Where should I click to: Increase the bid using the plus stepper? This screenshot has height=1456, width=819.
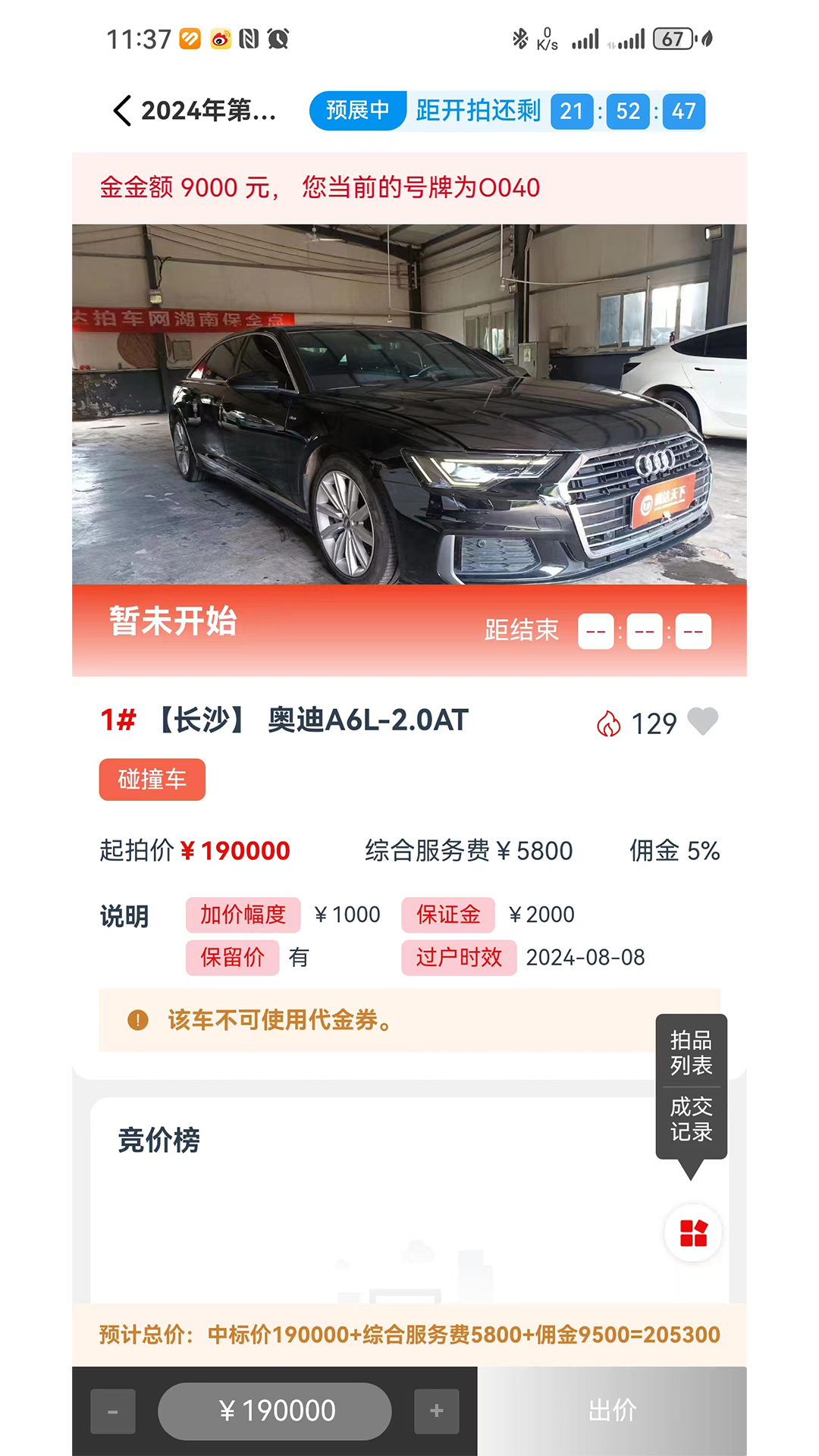pos(437,1410)
